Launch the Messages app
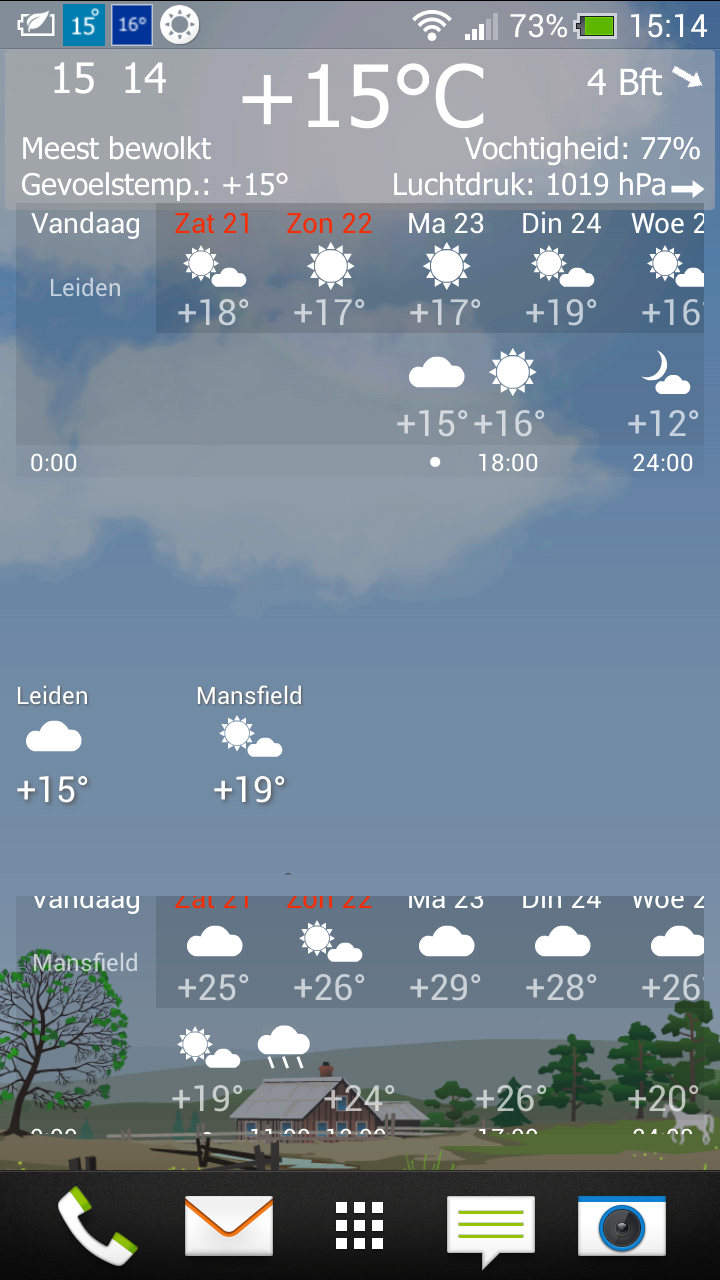The height and width of the screenshot is (1280, 720). (490, 1225)
